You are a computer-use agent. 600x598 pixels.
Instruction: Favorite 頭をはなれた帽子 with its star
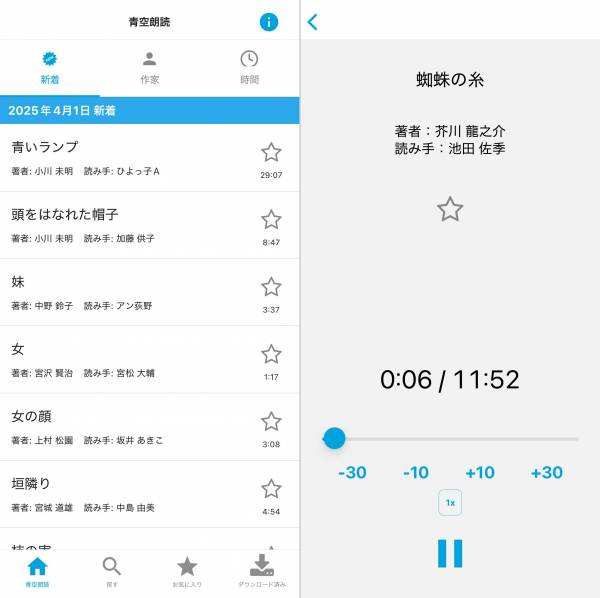click(x=271, y=220)
